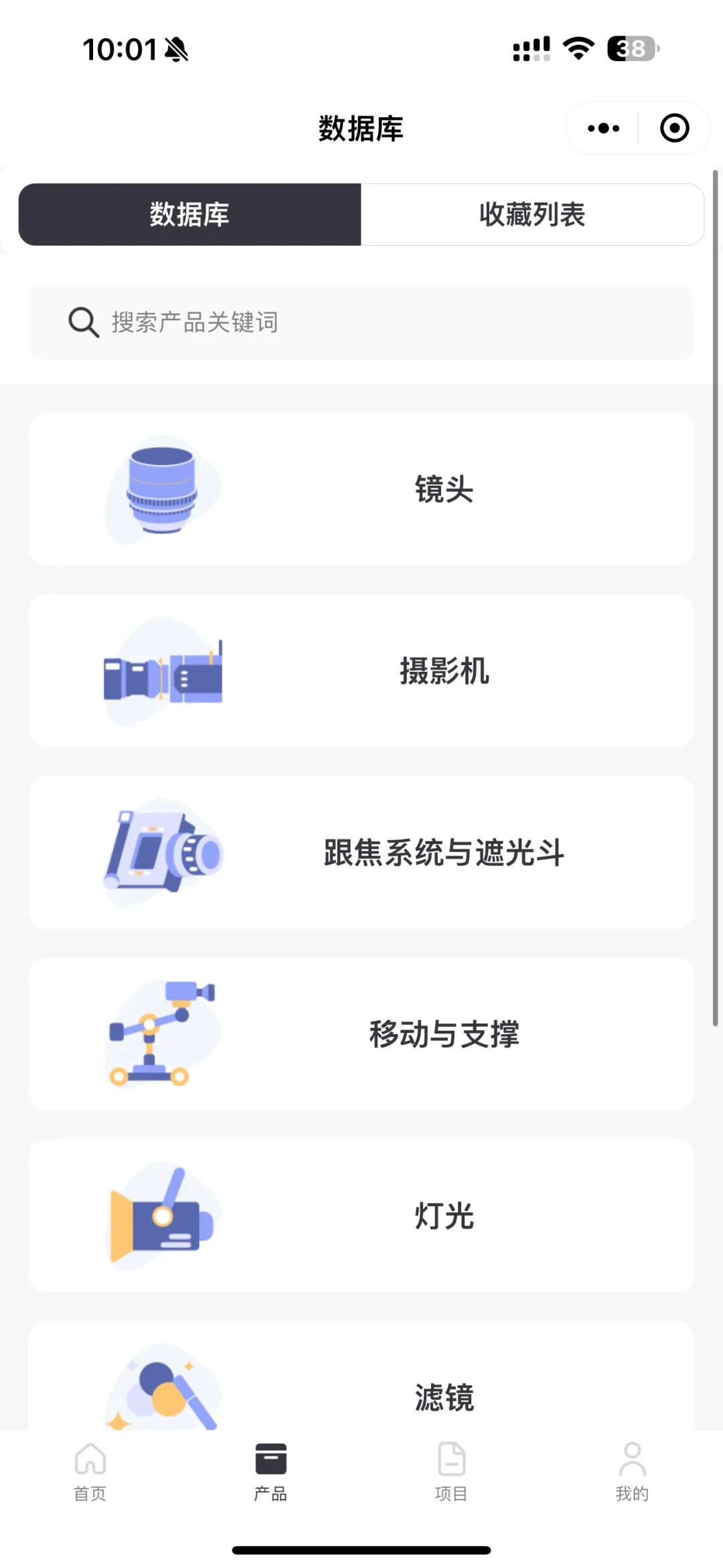Image resolution: width=723 pixels, height=1568 pixels.
Task: Switch to the 收藏列表 tab
Action: [x=532, y=214]
